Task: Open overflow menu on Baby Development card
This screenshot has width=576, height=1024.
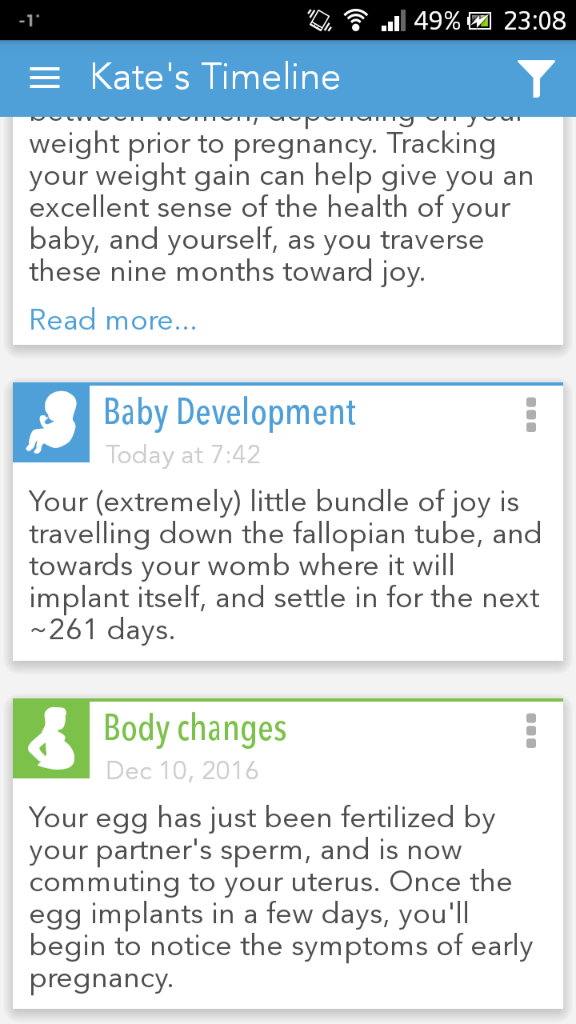Action: click(531, 415)
